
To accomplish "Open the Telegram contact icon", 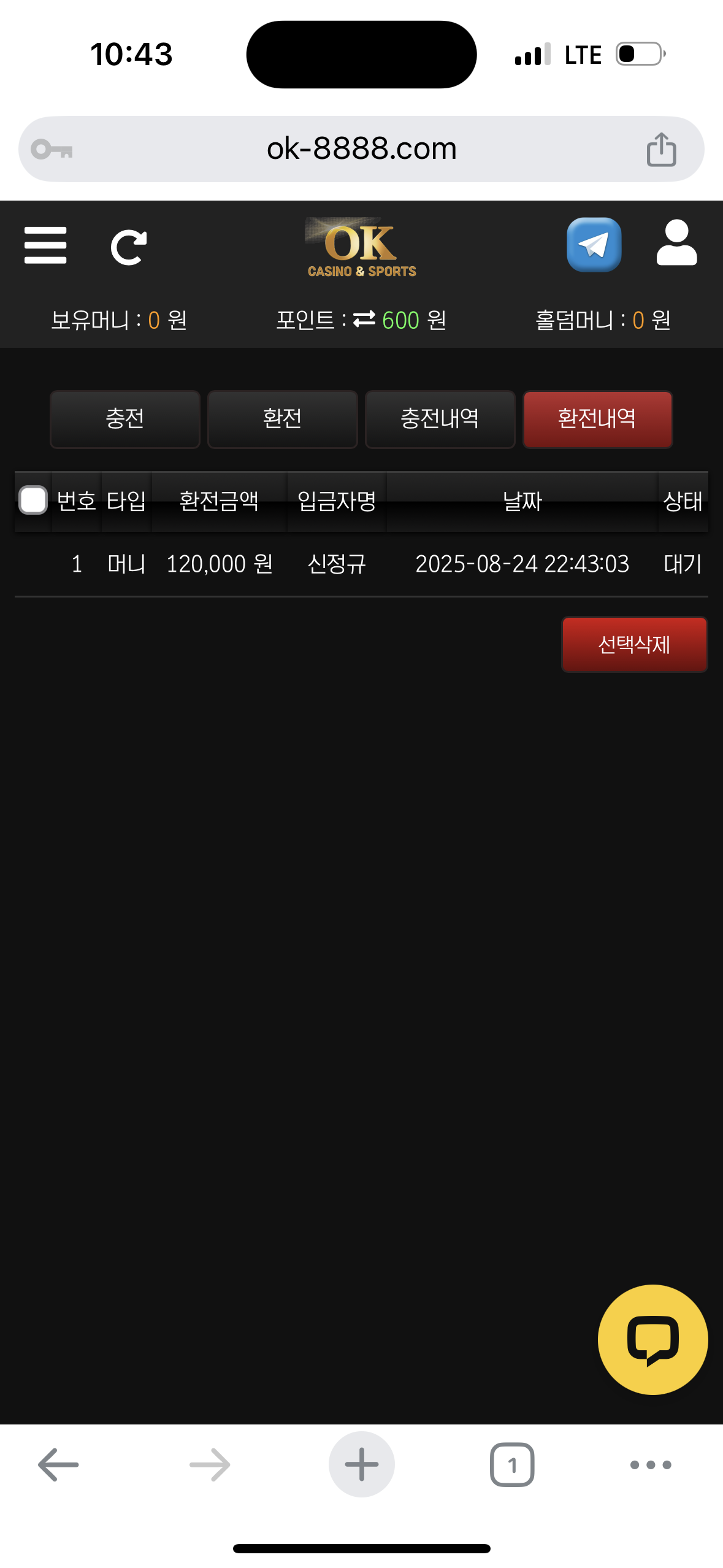I will tap(594, 244).
